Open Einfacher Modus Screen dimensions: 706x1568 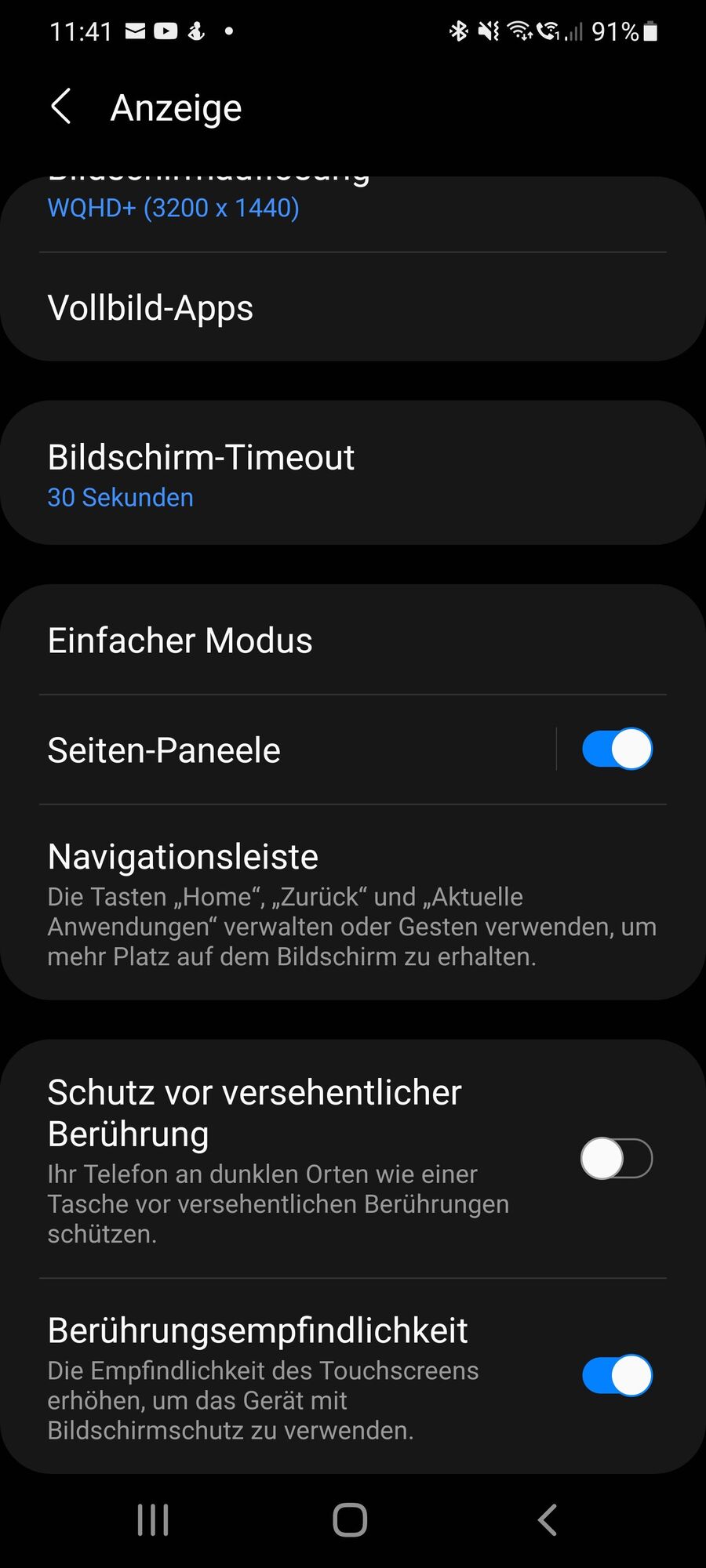[353, 641]
